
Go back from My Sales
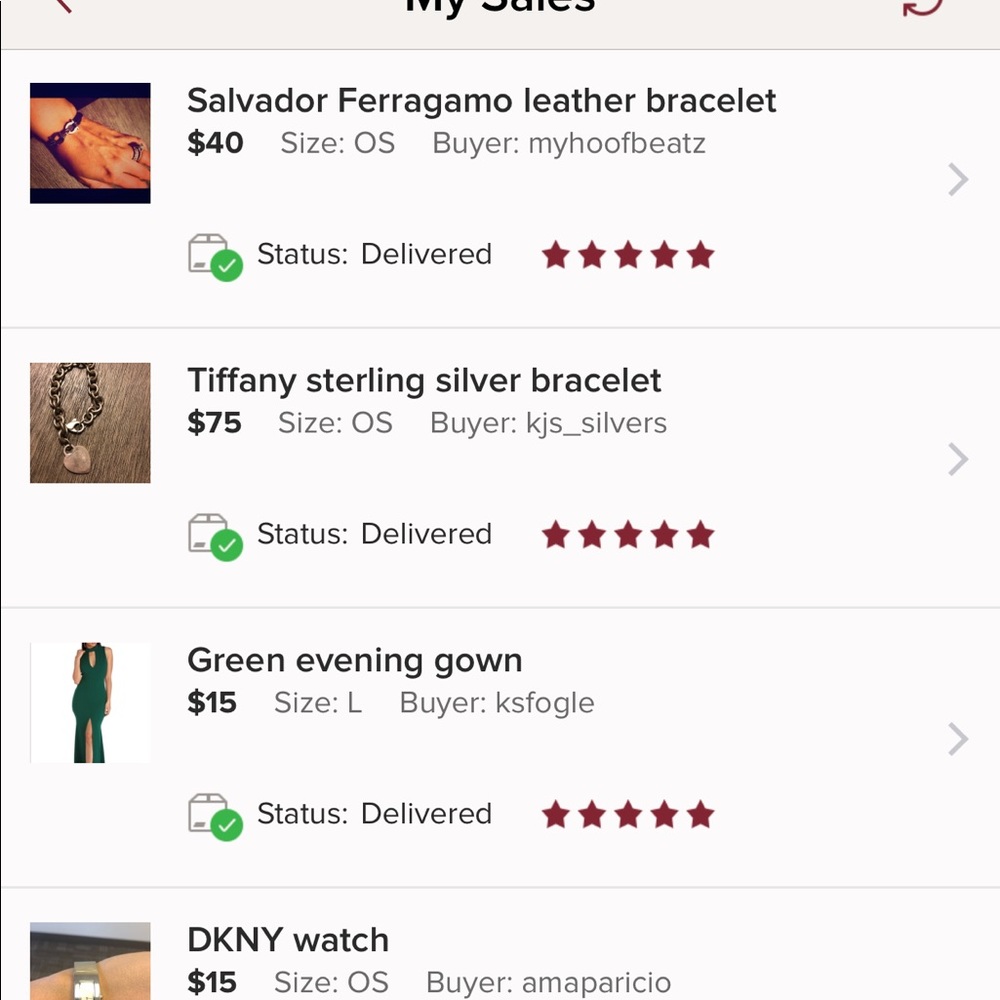pyautogui.click(x=62, y=5)
